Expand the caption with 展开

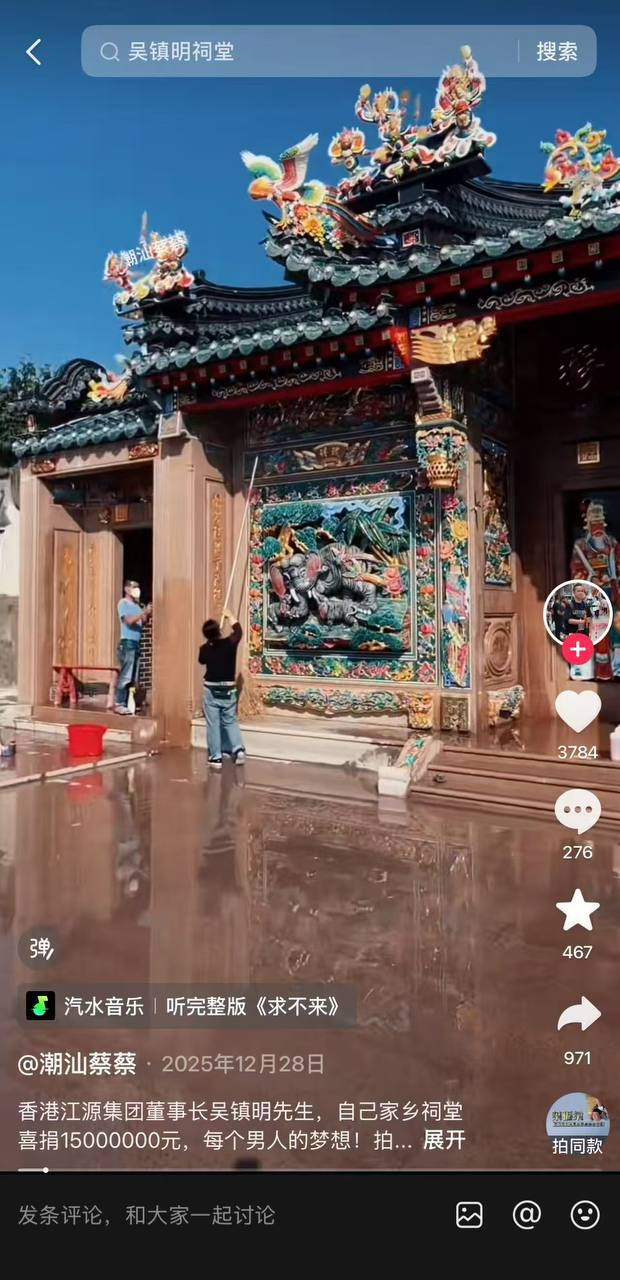[x=444, y=1140]
